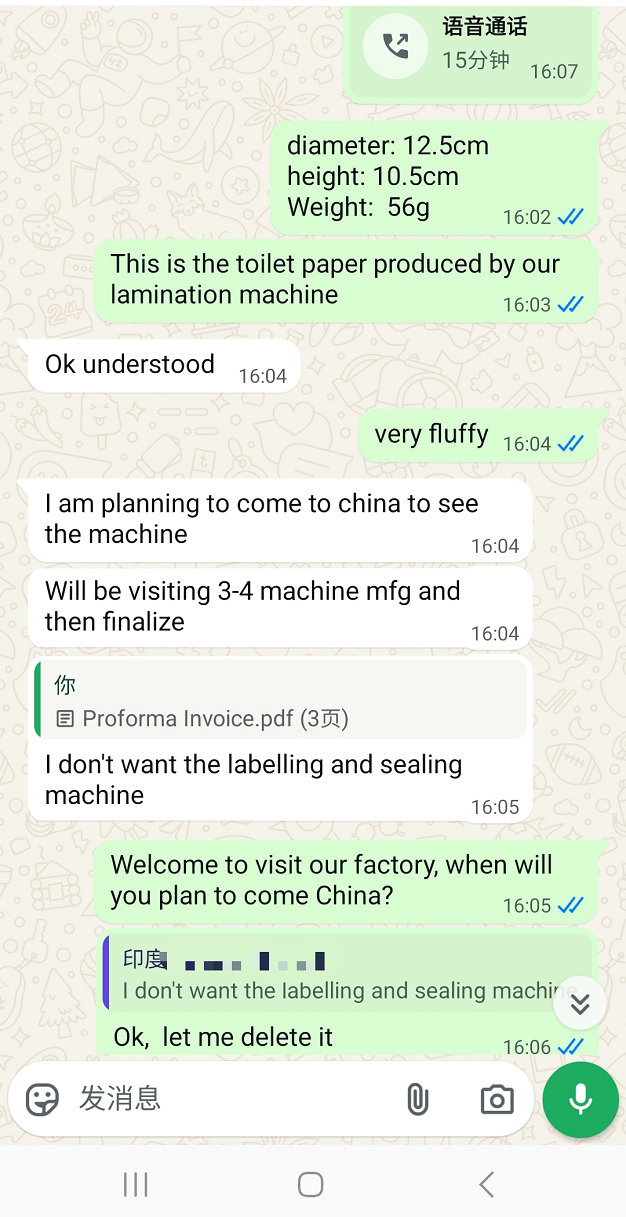The image size is (626, 1217).
Task: Open recent apps from the navigation bar
Action: [135, 1185]
